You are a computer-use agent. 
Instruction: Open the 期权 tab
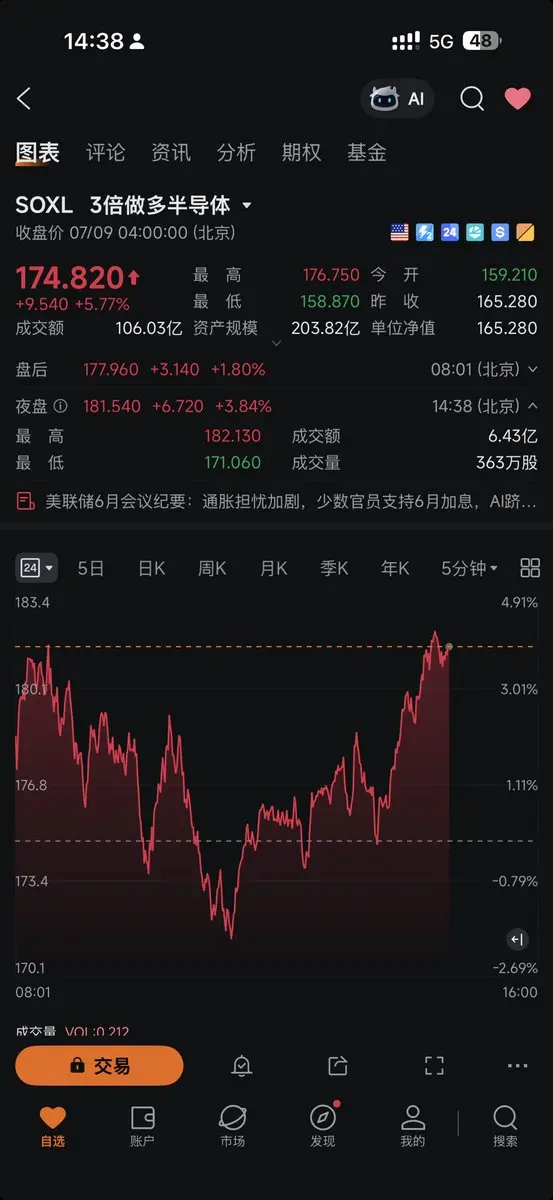pyautogui.click(x=301, y=153)
